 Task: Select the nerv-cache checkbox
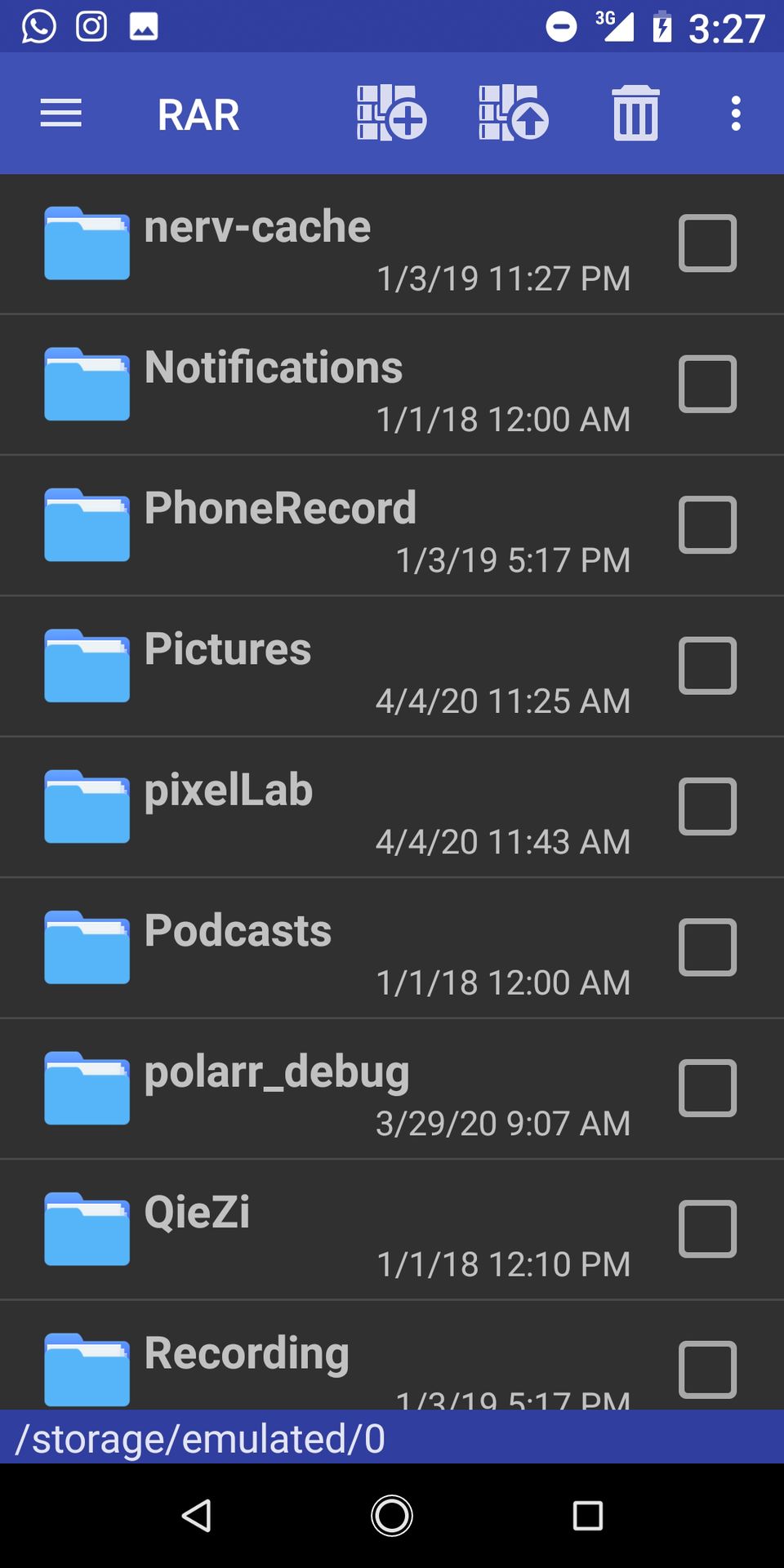point(707,243)
